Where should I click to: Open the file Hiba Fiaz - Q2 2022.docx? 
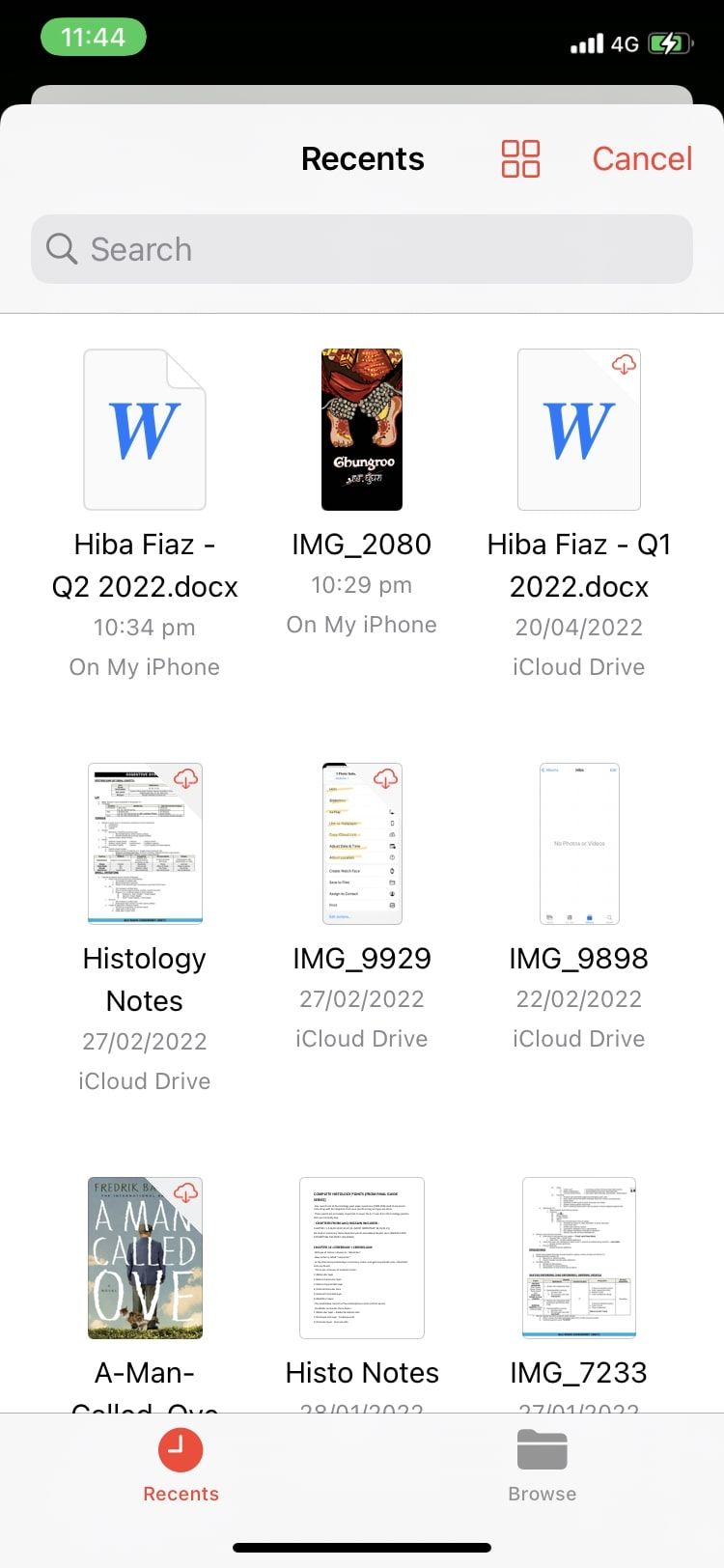click(144, 429)
